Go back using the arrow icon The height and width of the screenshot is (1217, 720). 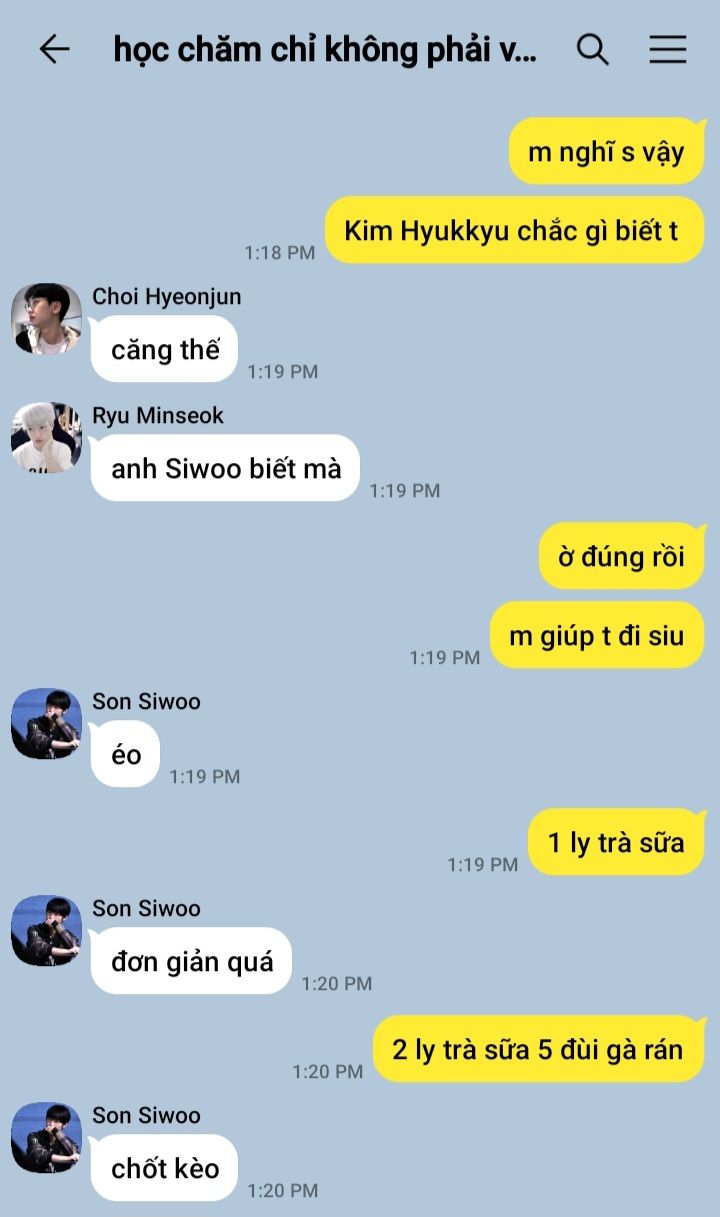point(54,49)
